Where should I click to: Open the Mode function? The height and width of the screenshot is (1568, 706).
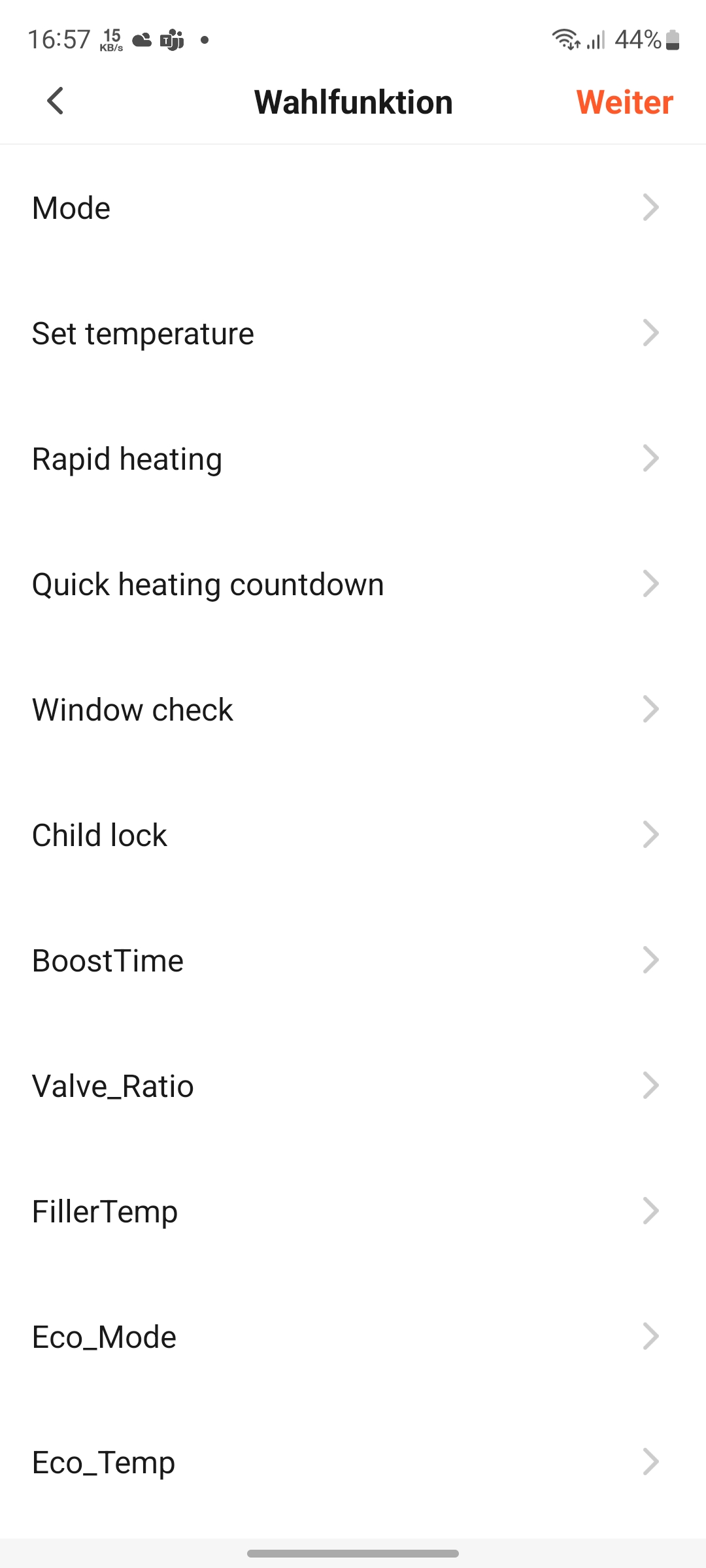click(x=353, y=208)
